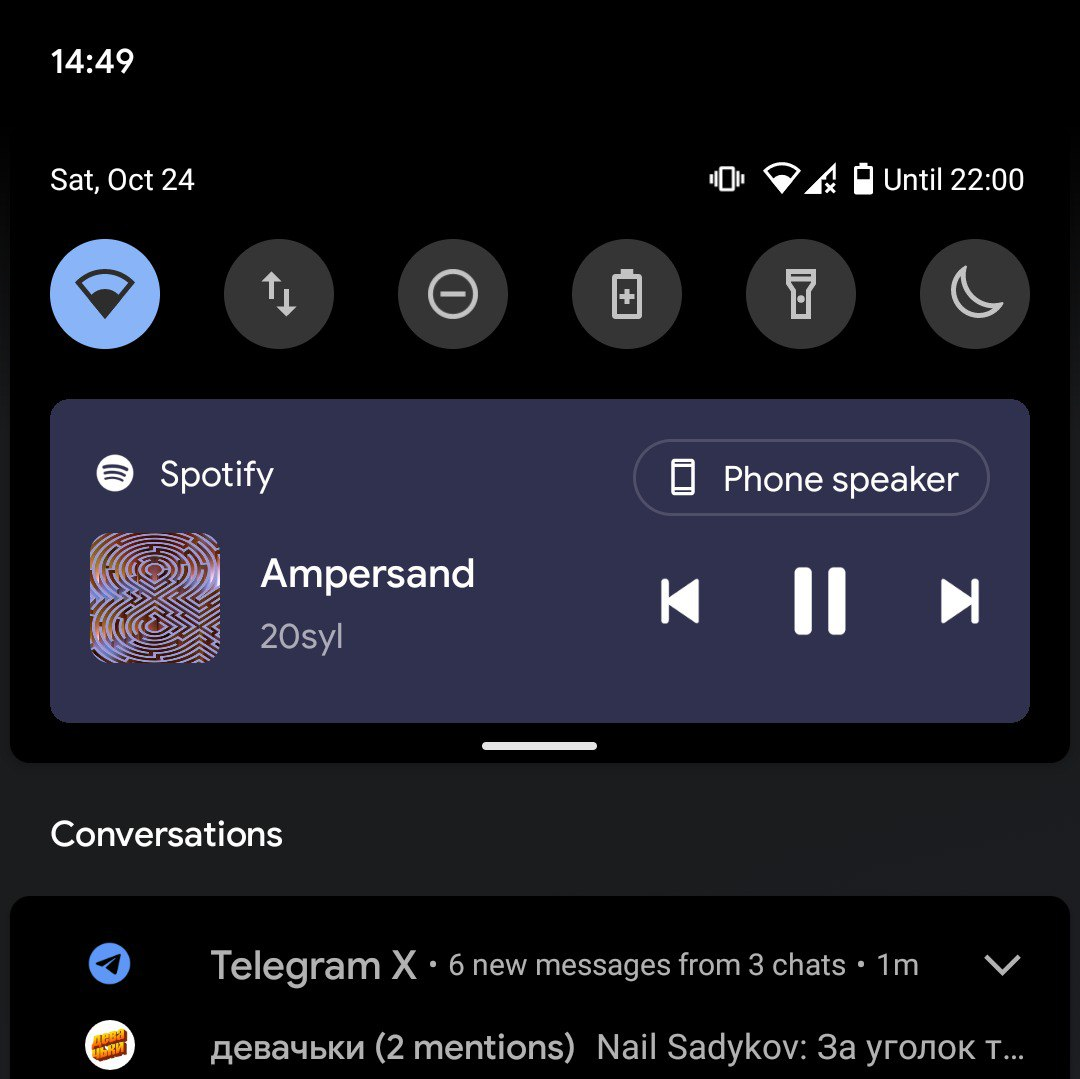Open Spotify from the Ampersand album art
This screenshot has height=1079, width=1080.
tap(155, 597)
